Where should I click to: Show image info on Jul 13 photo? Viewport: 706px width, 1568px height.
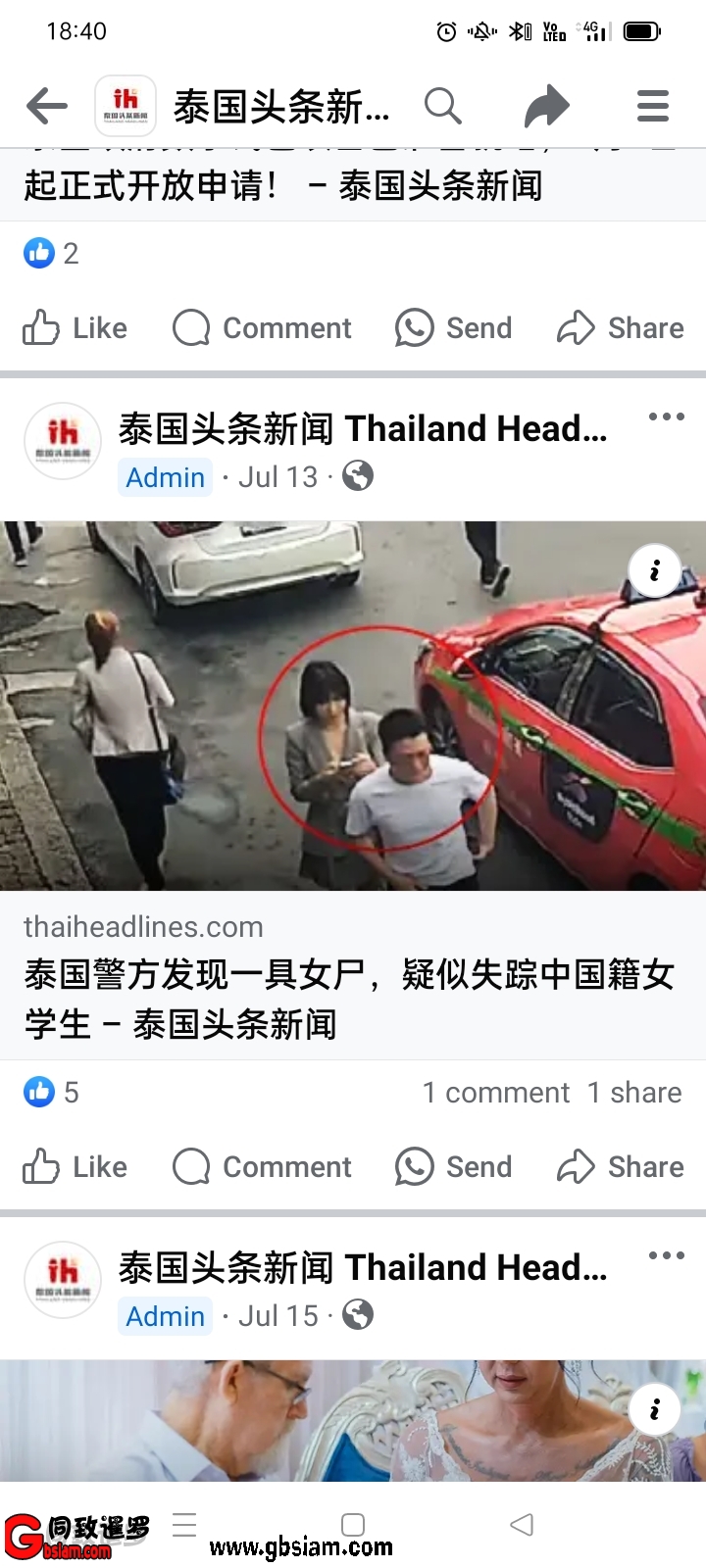tap(654, 570)
